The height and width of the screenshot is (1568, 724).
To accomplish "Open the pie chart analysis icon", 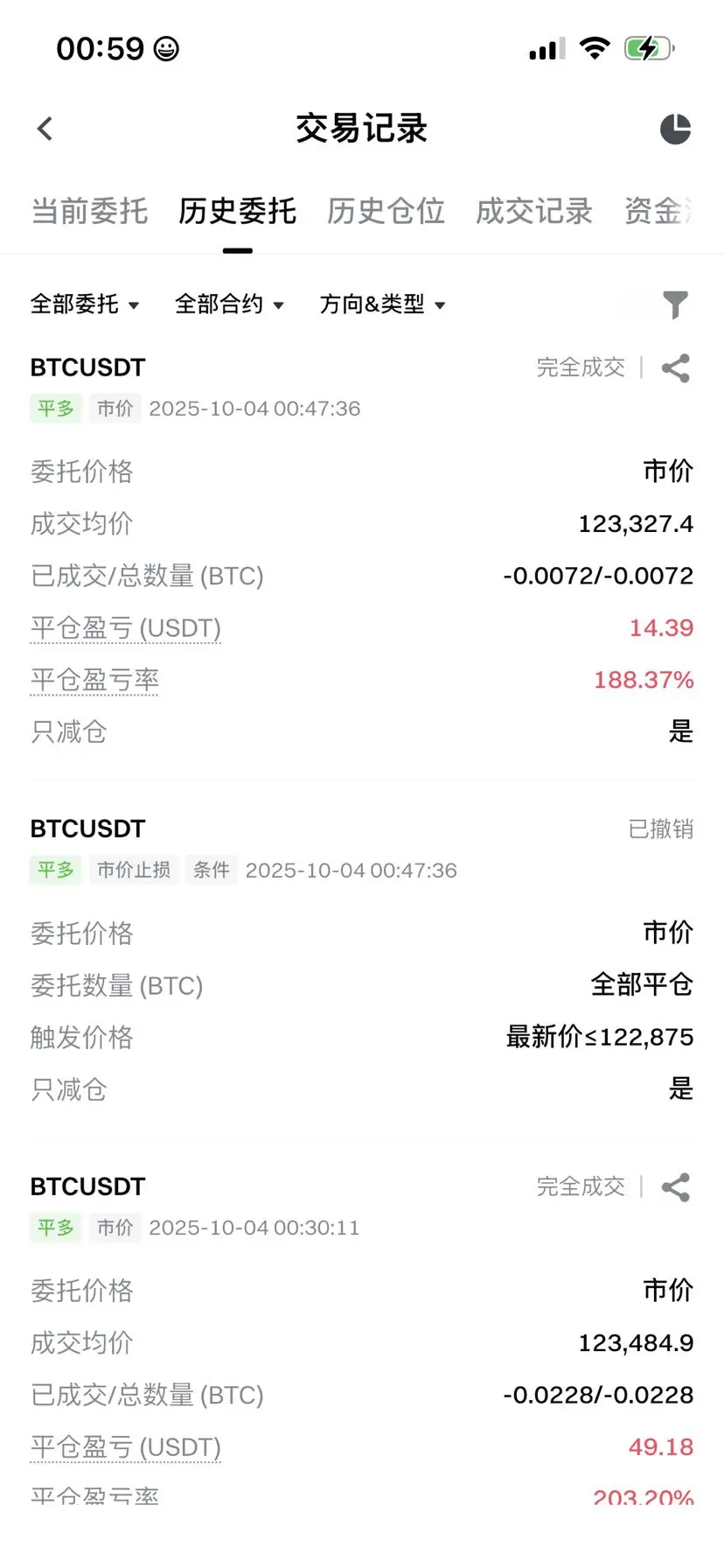I will [x=675, y=129].
